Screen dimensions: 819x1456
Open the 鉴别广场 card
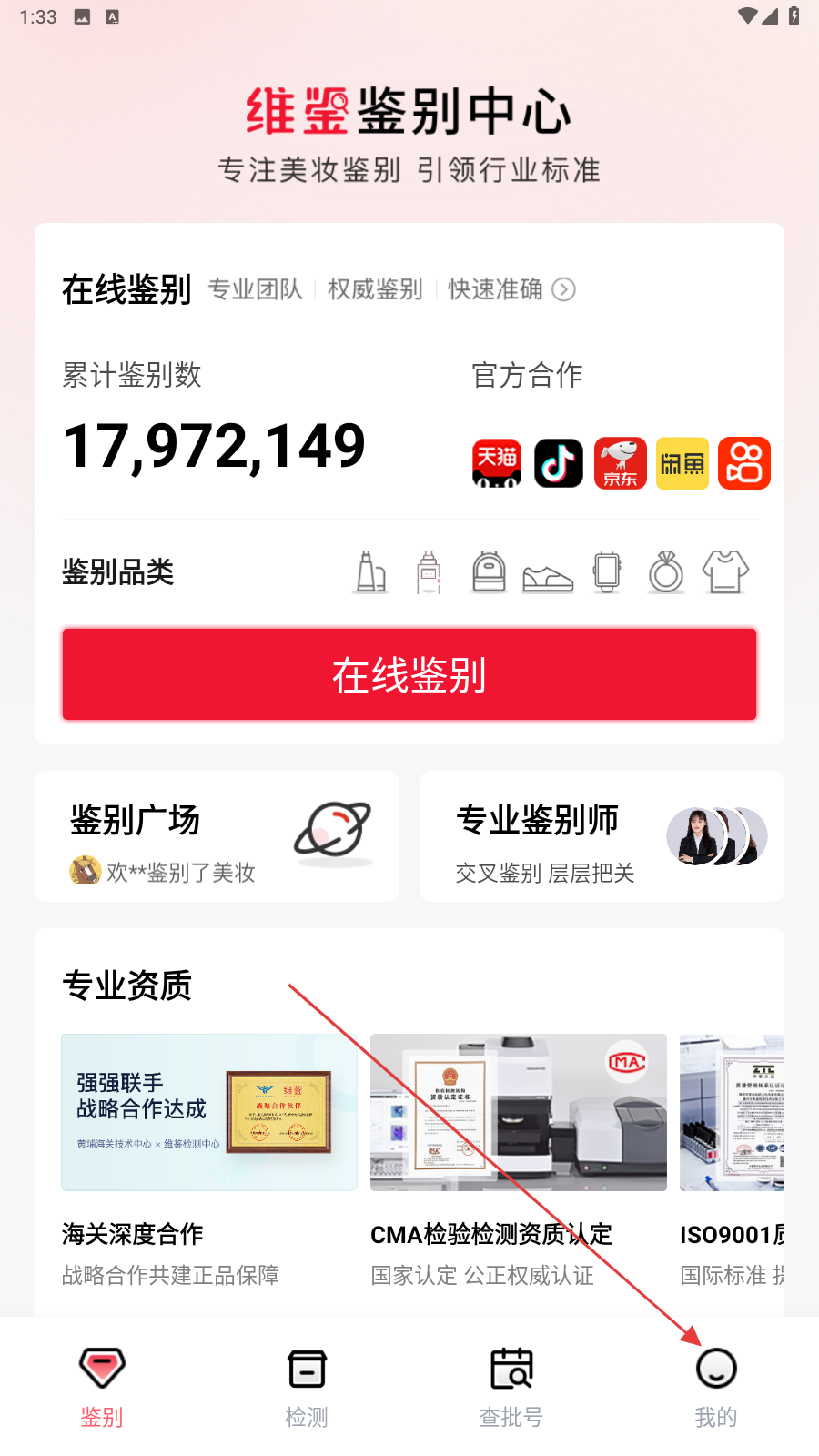coord(217,836)
